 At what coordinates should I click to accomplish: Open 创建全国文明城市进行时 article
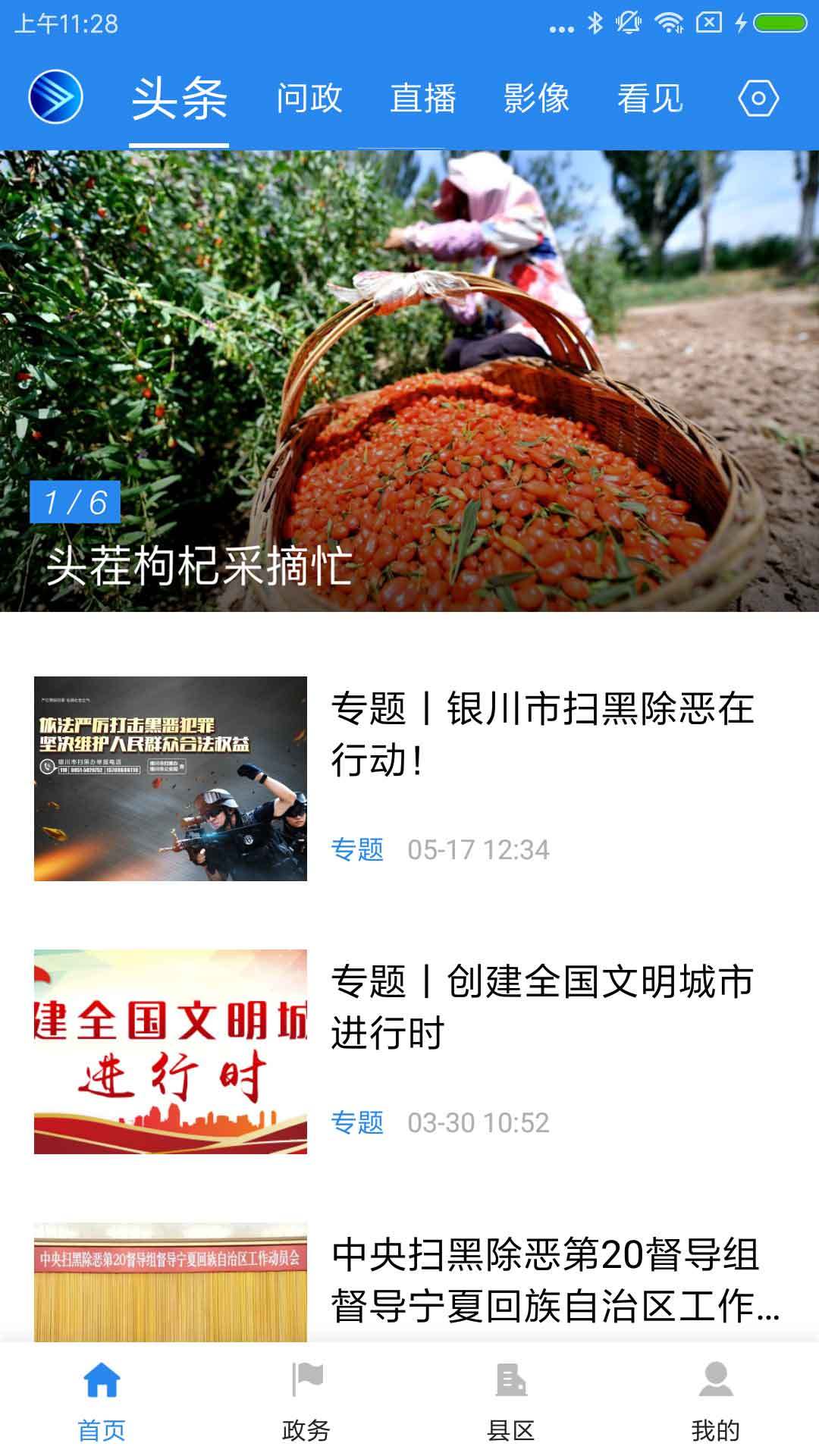coord(409,1052)
